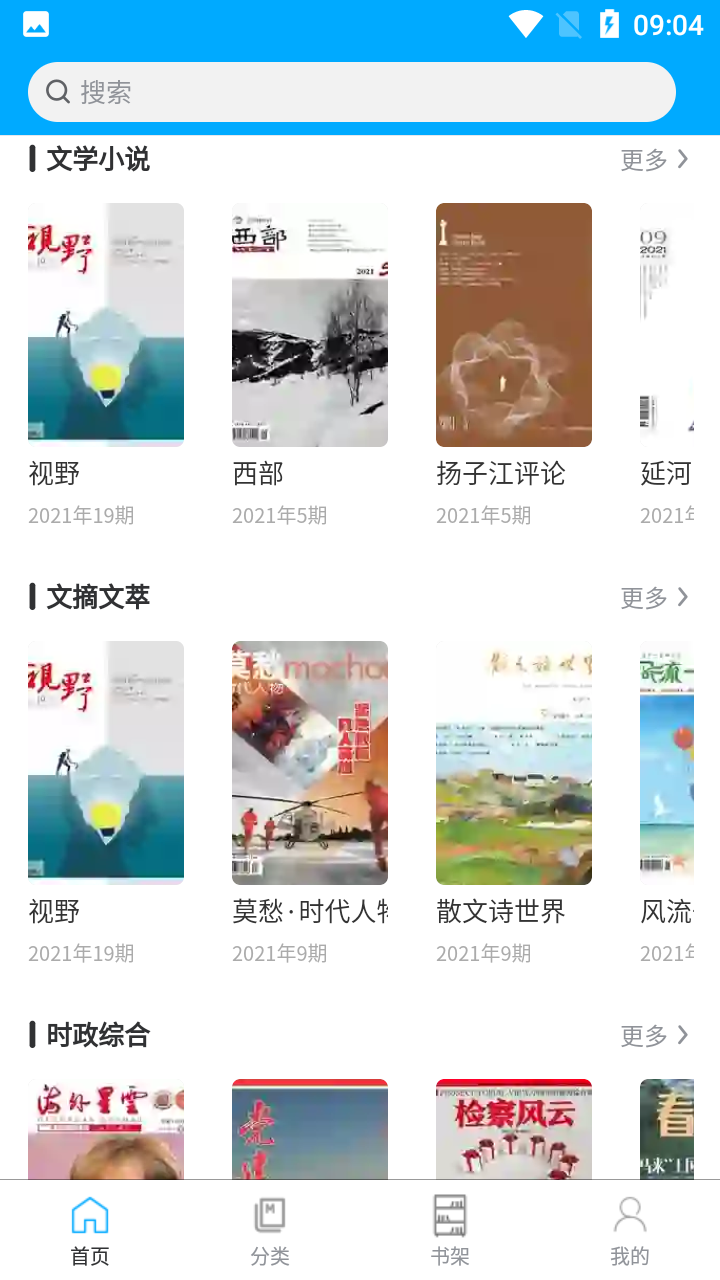The height and width of the screenshot is (1280, 720).
Task: Tap the 莫愁·时代人物 cover
Action: point(309,762)
